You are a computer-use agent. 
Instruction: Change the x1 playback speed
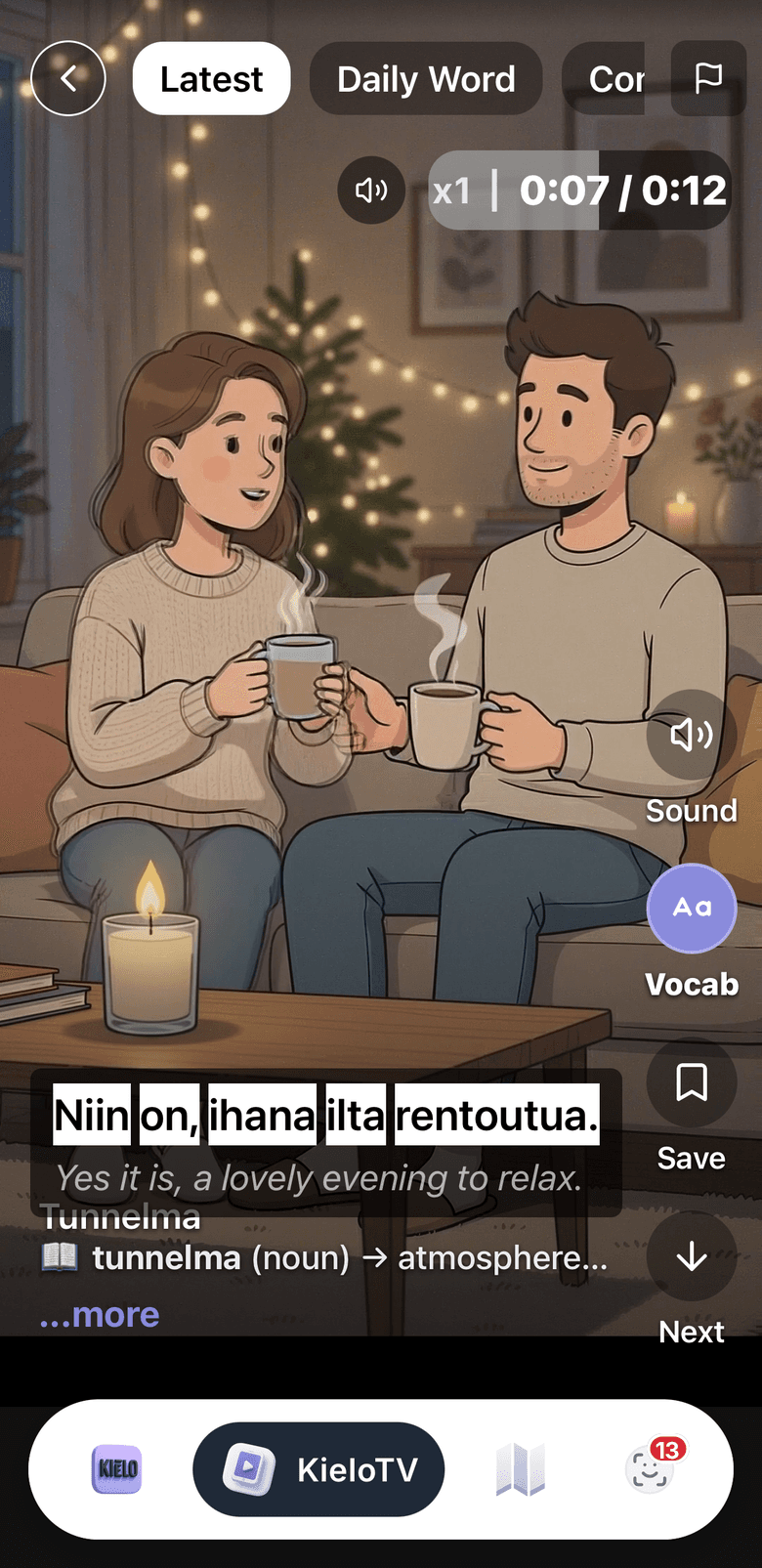pyautogui.click(x=451, y=191)
